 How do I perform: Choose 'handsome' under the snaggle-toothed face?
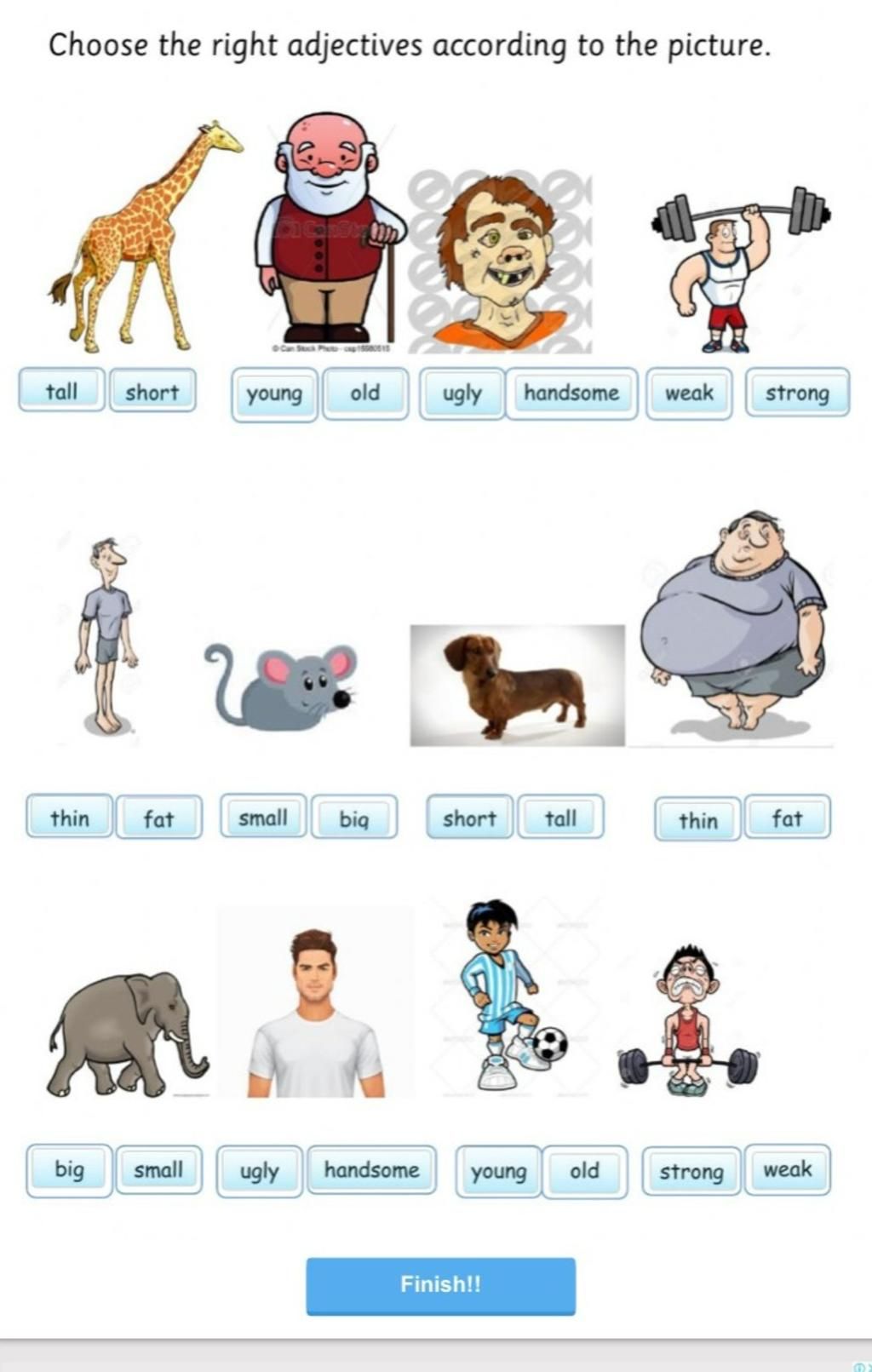point(571,393)
